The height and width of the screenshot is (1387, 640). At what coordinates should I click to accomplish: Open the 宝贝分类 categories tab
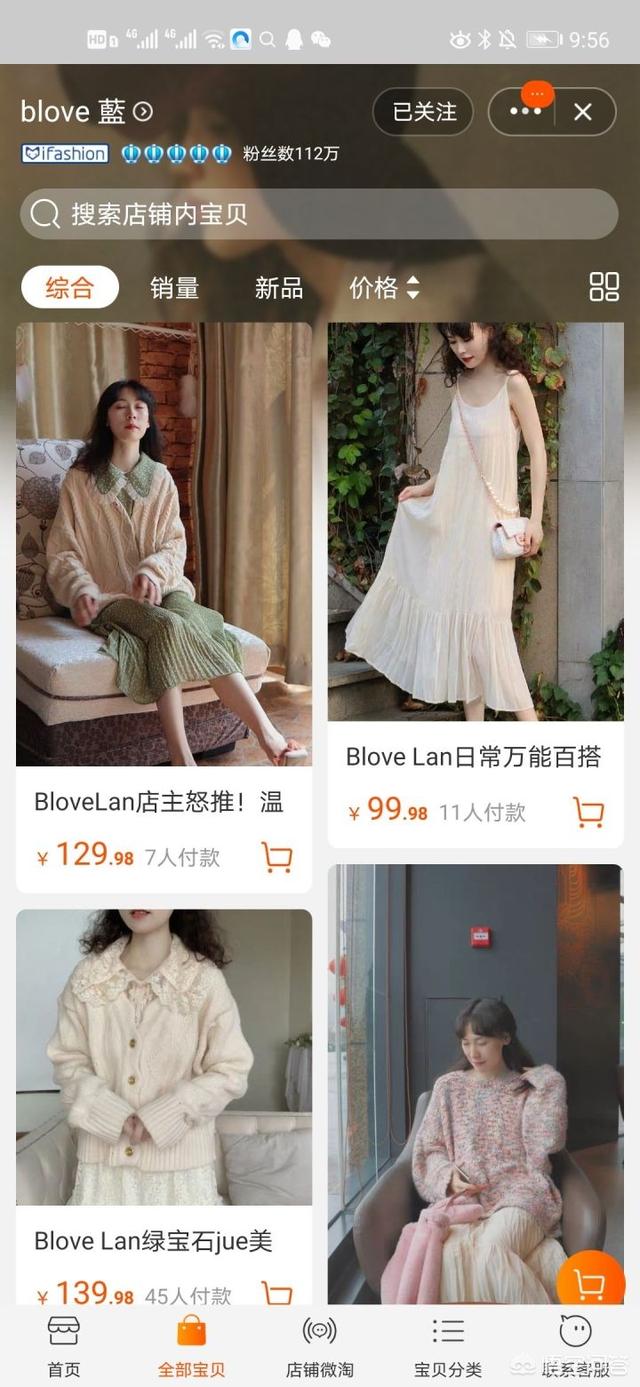tap(448, 1346)
